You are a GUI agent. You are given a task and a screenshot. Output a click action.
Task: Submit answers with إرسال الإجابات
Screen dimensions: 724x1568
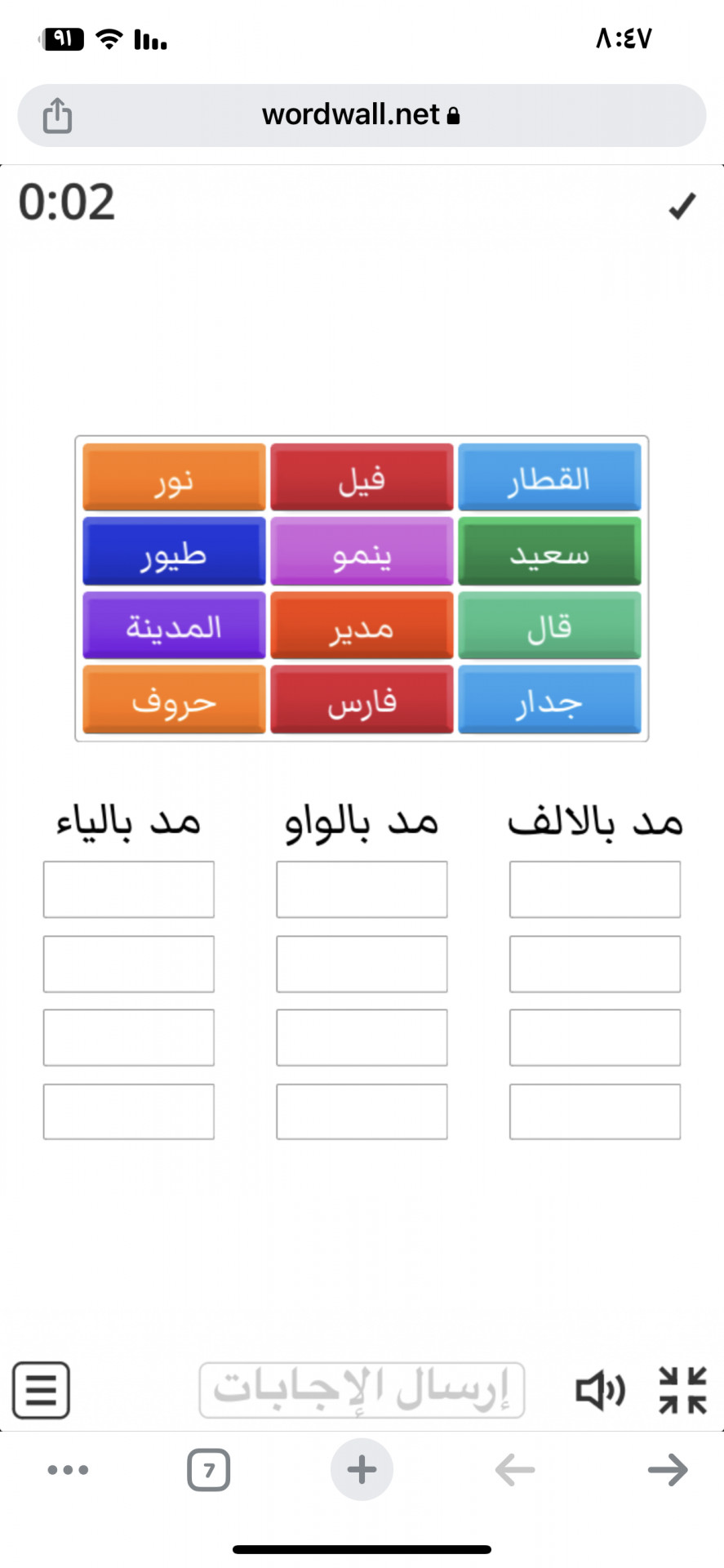tap(362, 1390)
